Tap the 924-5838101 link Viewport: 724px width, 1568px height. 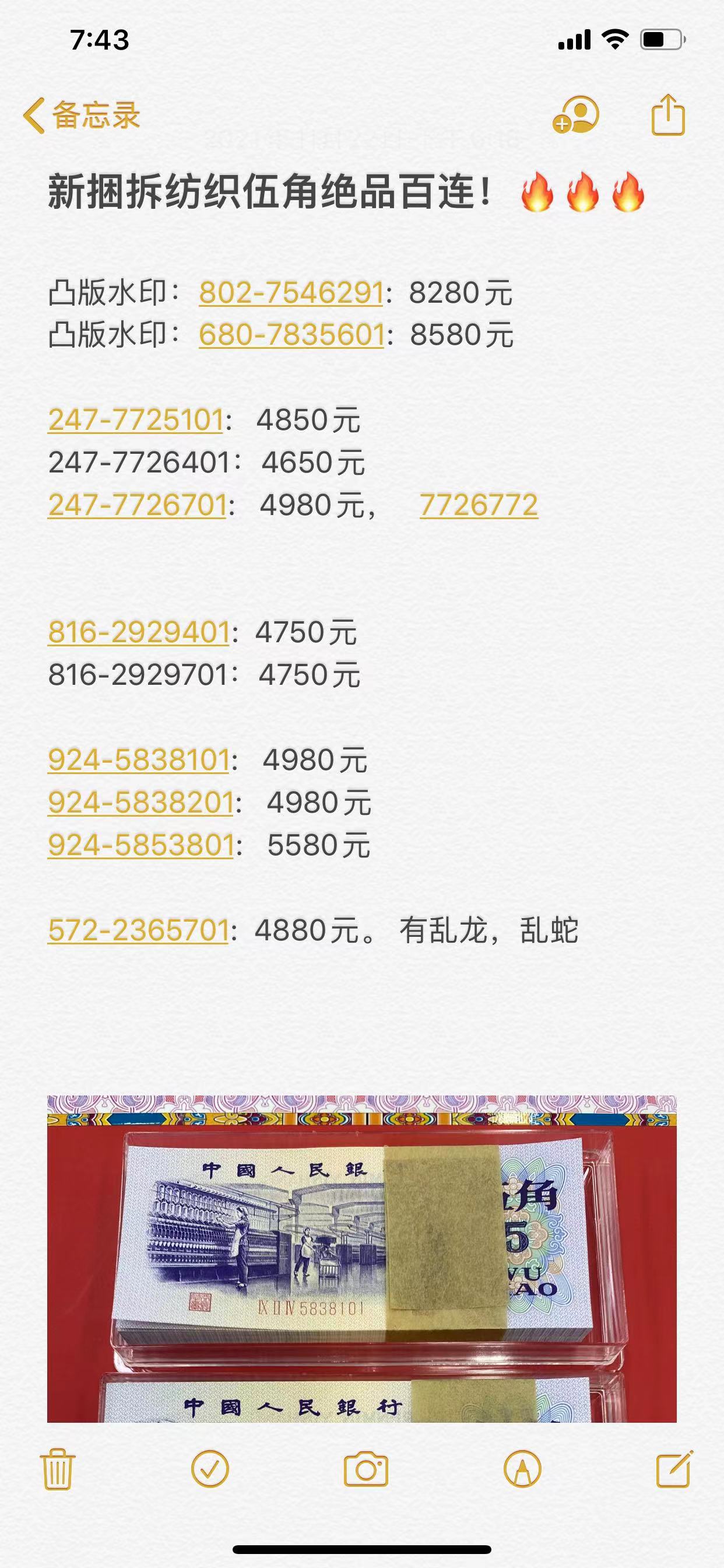click(139, 759)
